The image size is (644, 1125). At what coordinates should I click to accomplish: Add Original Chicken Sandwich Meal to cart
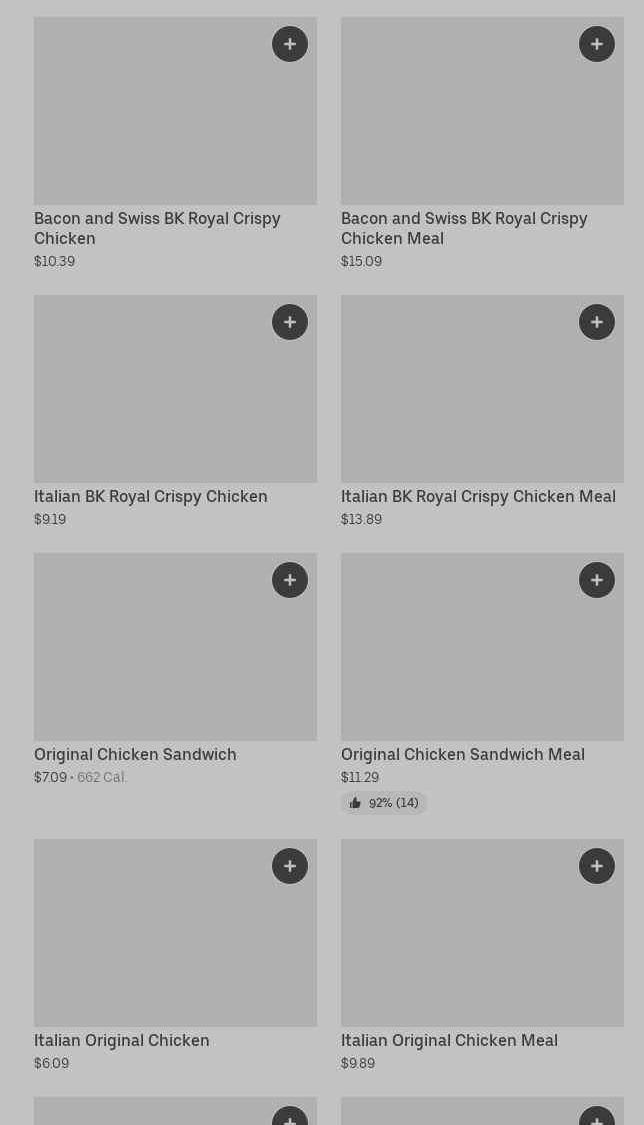pyautogui.click(x=597, y=580)
